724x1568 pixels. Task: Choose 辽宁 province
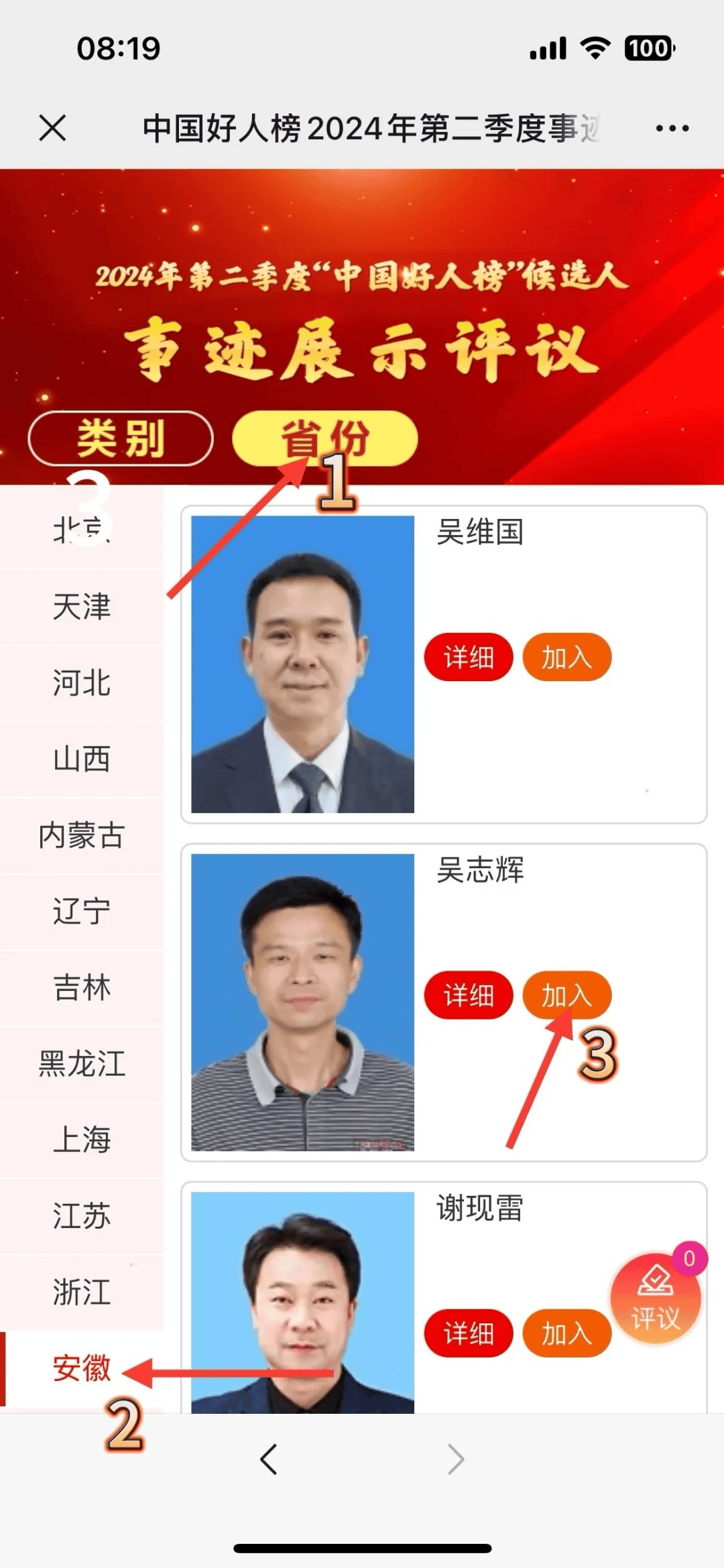coord(82,911)
